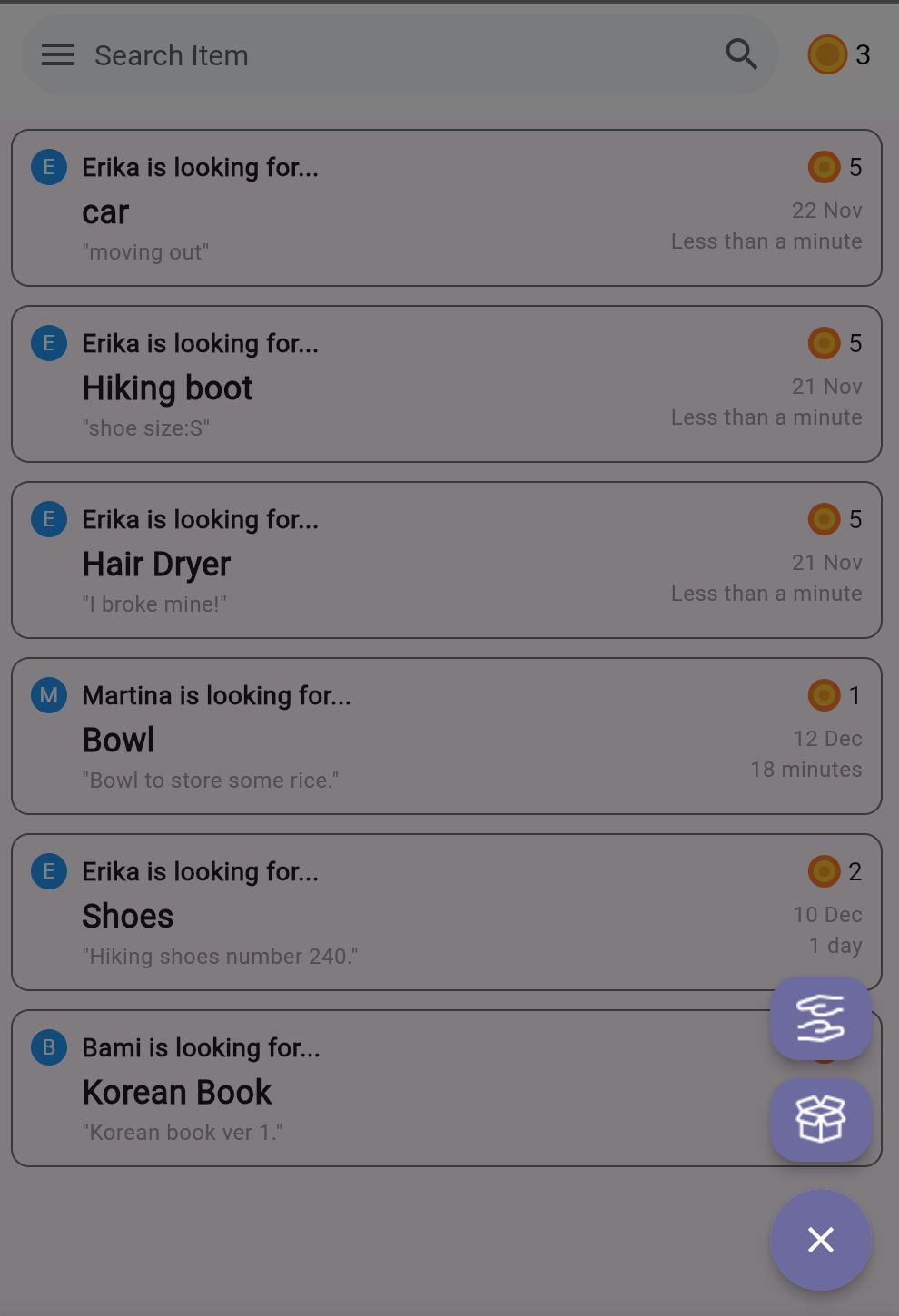This screenshot has height=1316, width=899.
Task: Tap the coin icon showing 1 on Bowl card
Action: coord(824,695)
